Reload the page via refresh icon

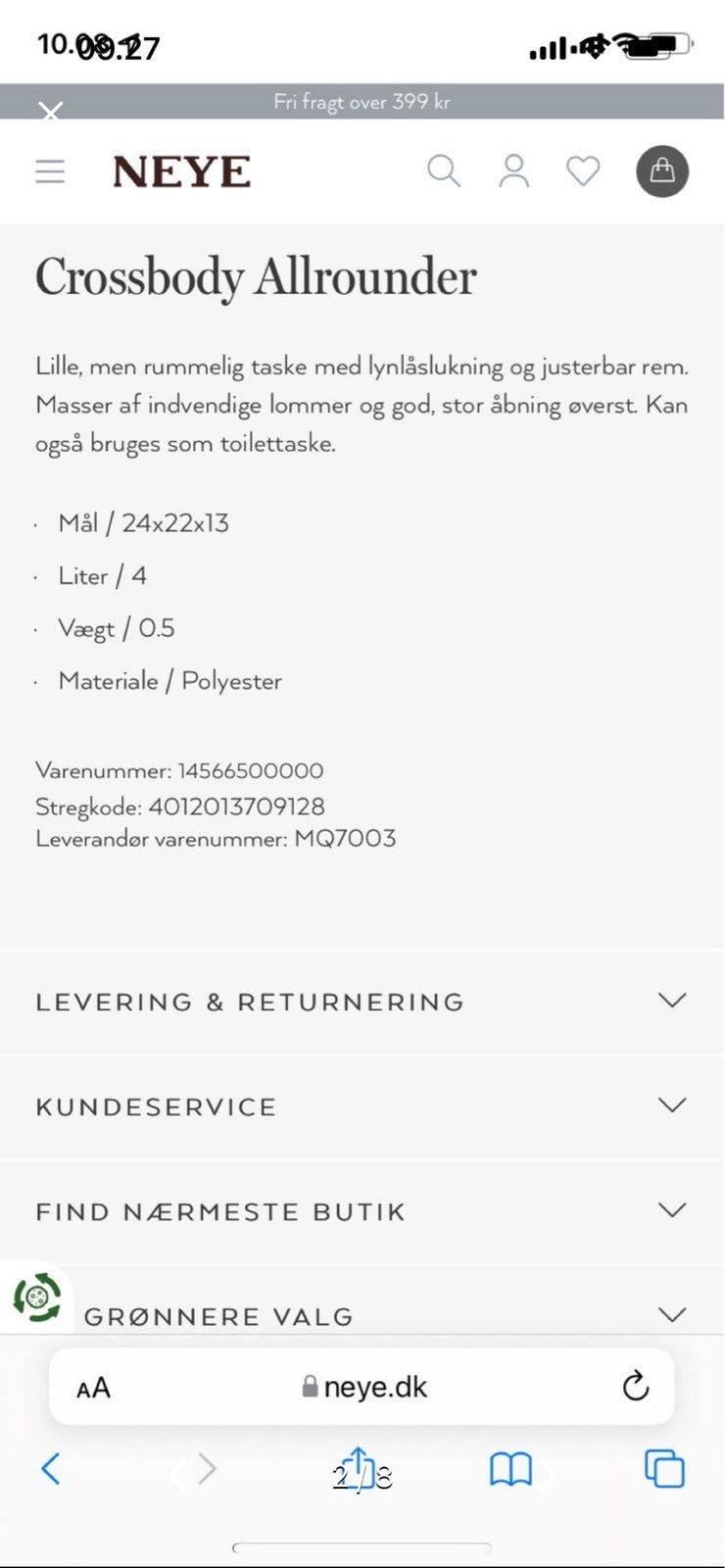point(637,1386)
